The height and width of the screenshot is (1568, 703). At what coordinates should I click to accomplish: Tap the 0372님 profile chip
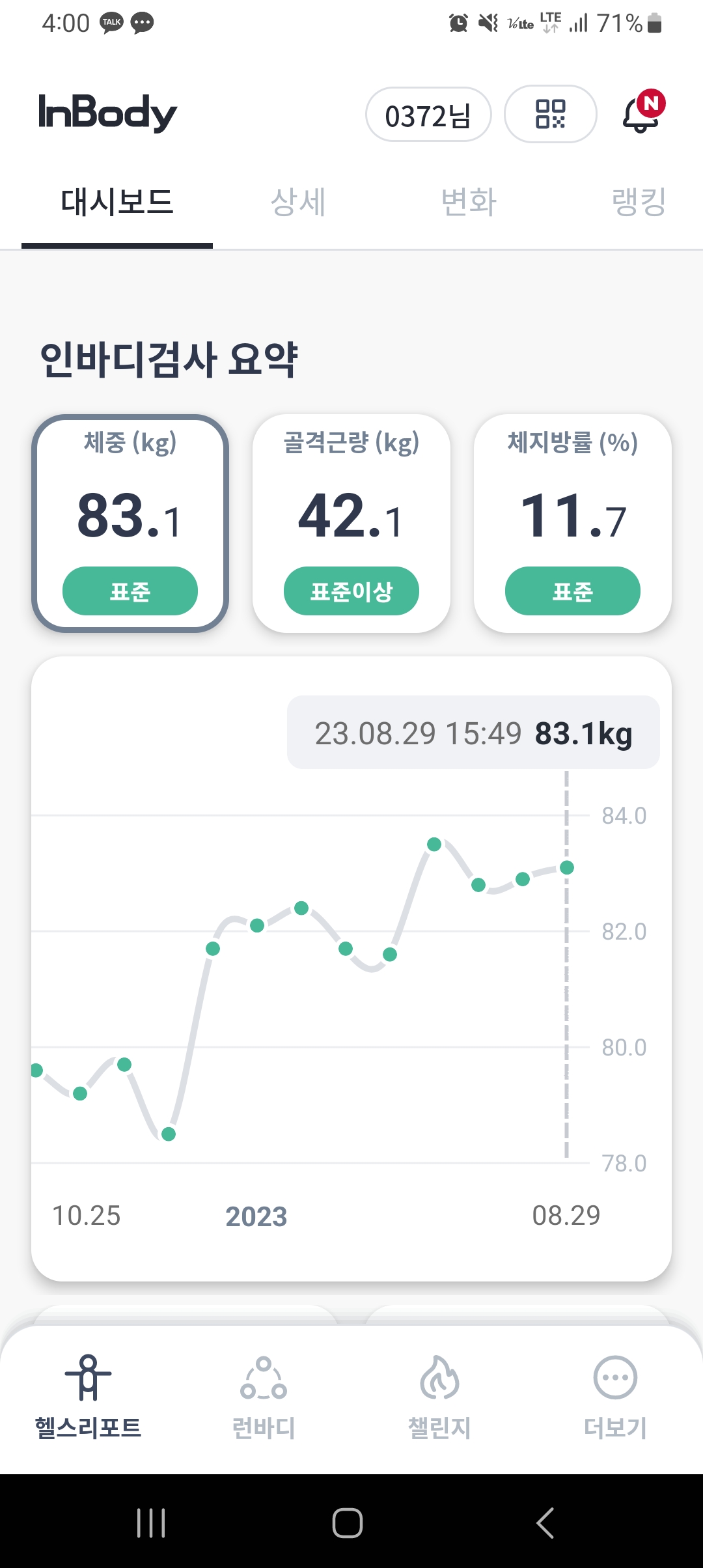point(428,115)
